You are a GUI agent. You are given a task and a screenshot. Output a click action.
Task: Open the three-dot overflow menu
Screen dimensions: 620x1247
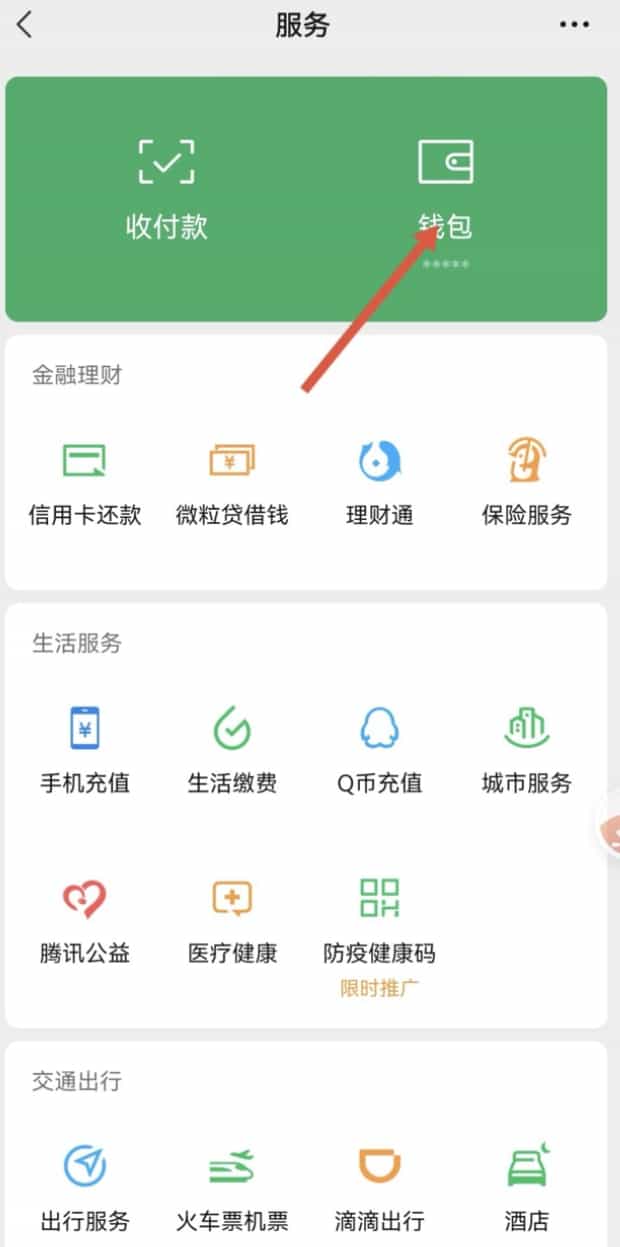(x=574, y=25)
